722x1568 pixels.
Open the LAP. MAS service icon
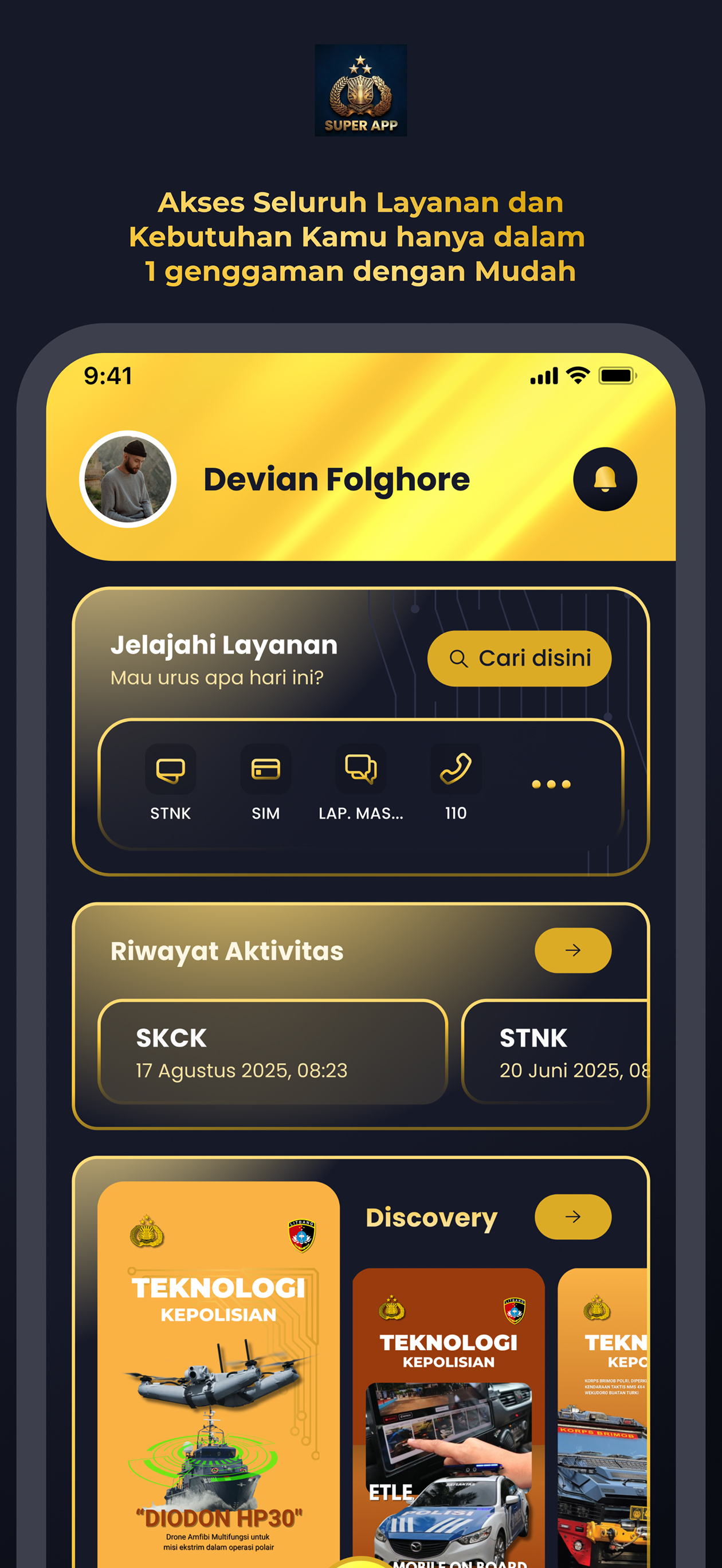[360, 769]
